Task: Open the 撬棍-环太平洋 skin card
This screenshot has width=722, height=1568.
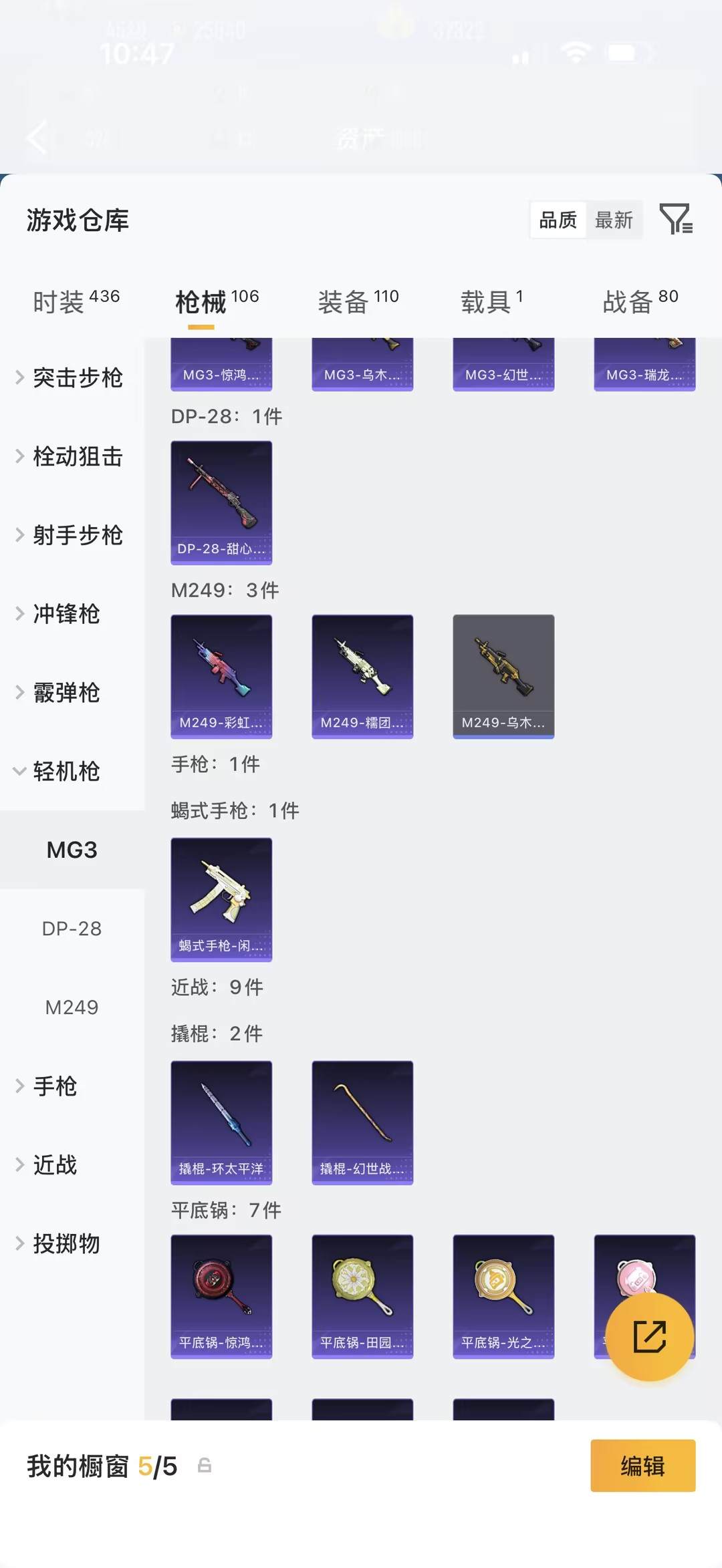Action: click(x=221, y=1122)
